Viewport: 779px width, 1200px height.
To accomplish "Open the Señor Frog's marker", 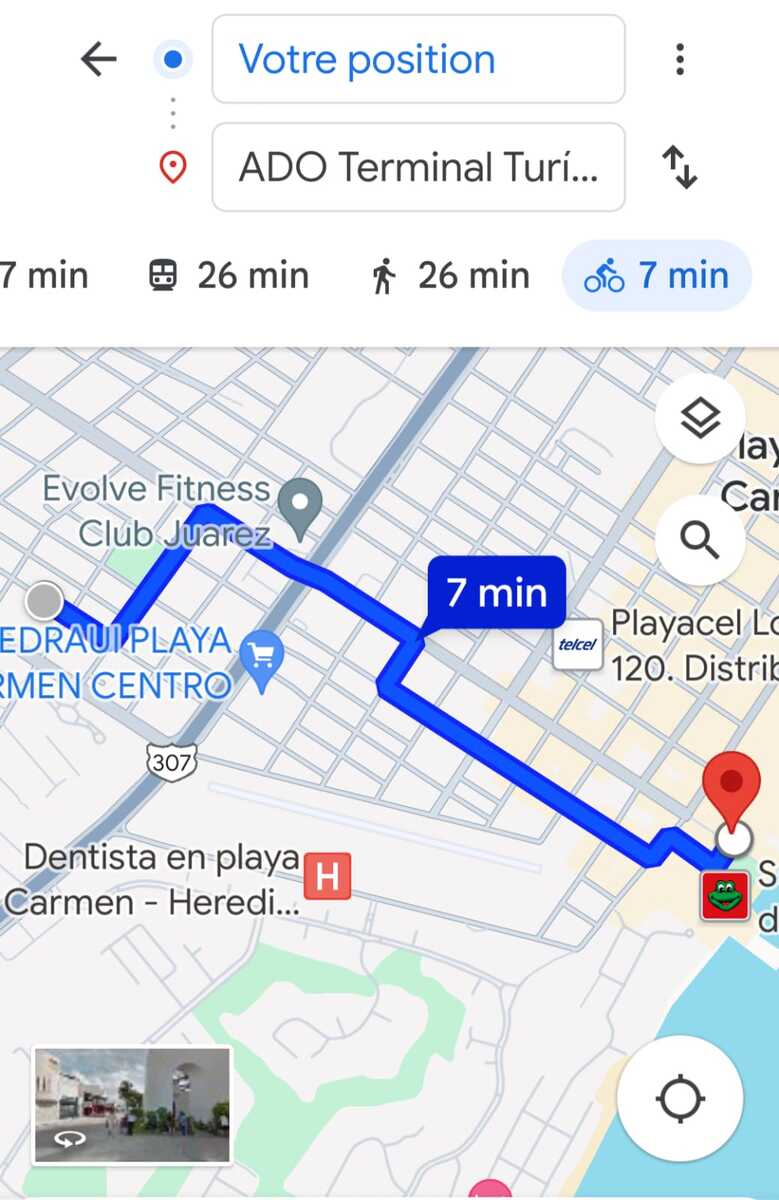I will (725, 895).
